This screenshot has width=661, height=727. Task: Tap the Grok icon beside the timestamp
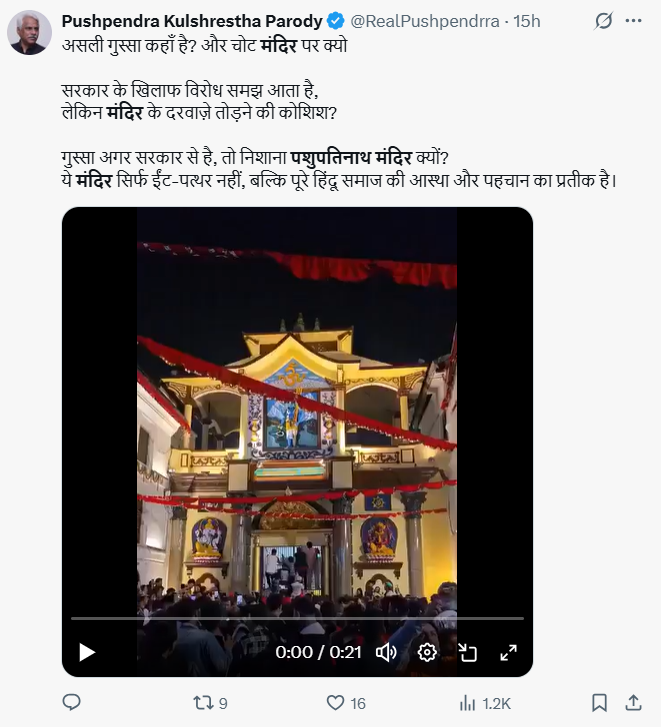603,21
